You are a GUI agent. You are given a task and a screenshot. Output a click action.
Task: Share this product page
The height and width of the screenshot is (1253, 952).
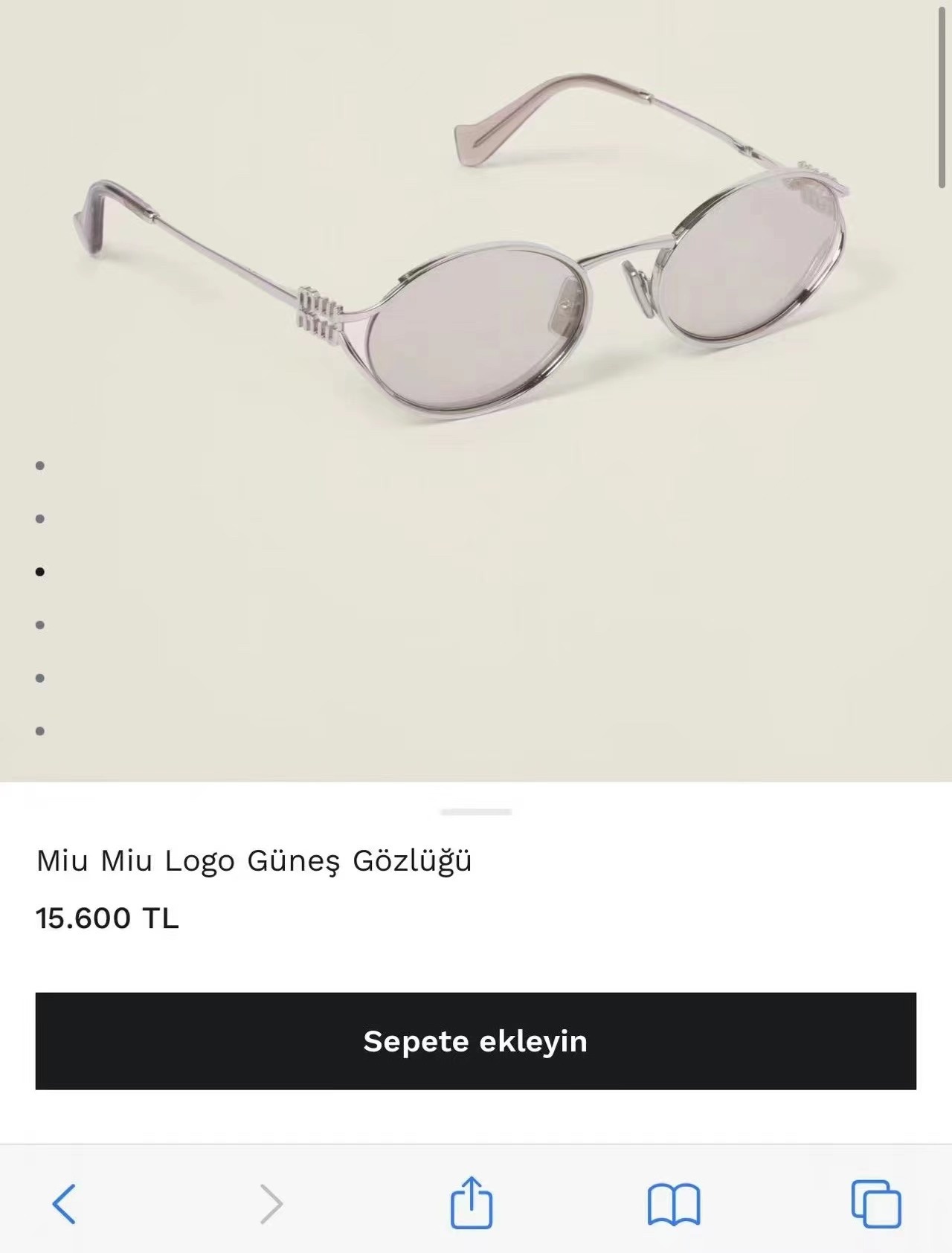click(x=472, y=1202)
